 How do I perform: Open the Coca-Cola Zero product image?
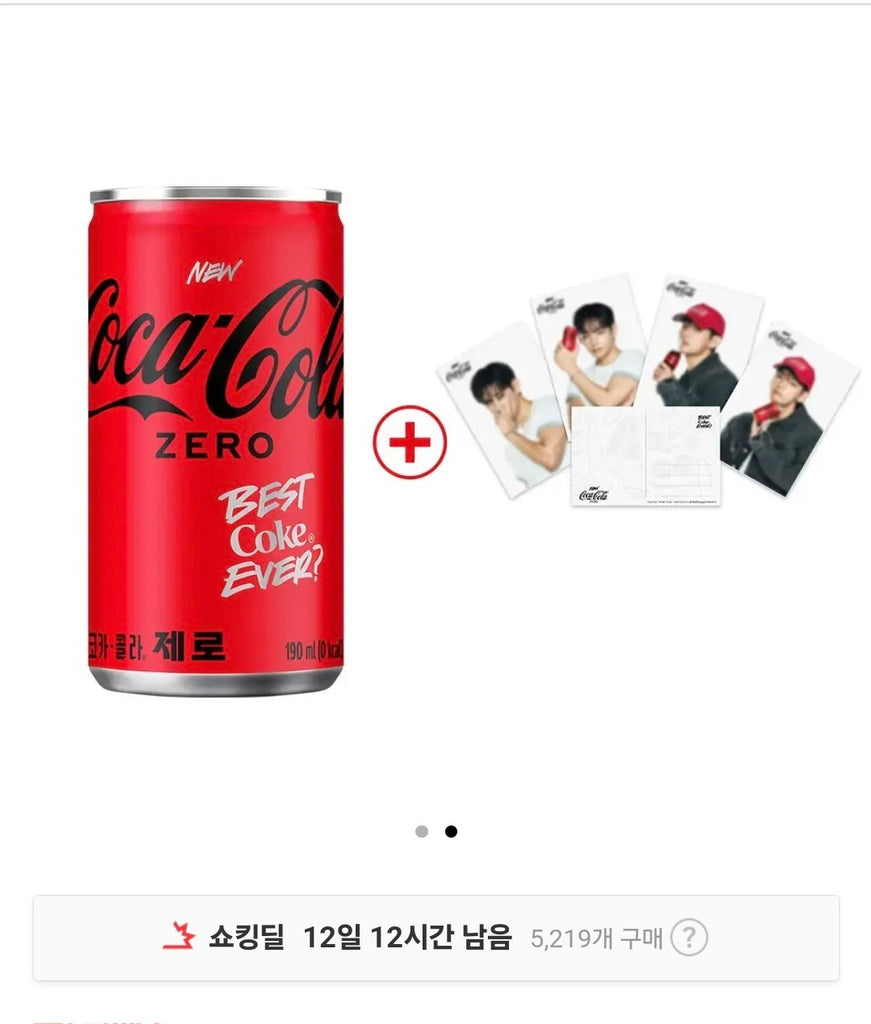(216, 440)
